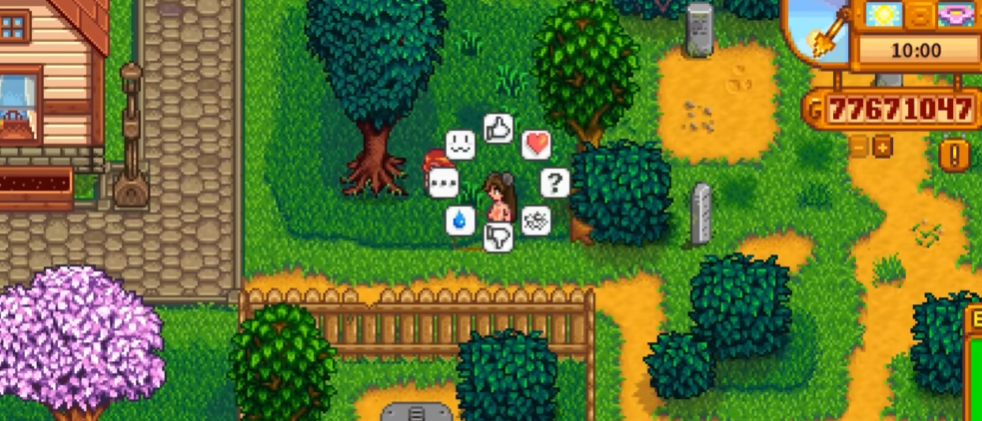Select the angry scribble emote
The image size is (982, 421).
coord(536,220)
